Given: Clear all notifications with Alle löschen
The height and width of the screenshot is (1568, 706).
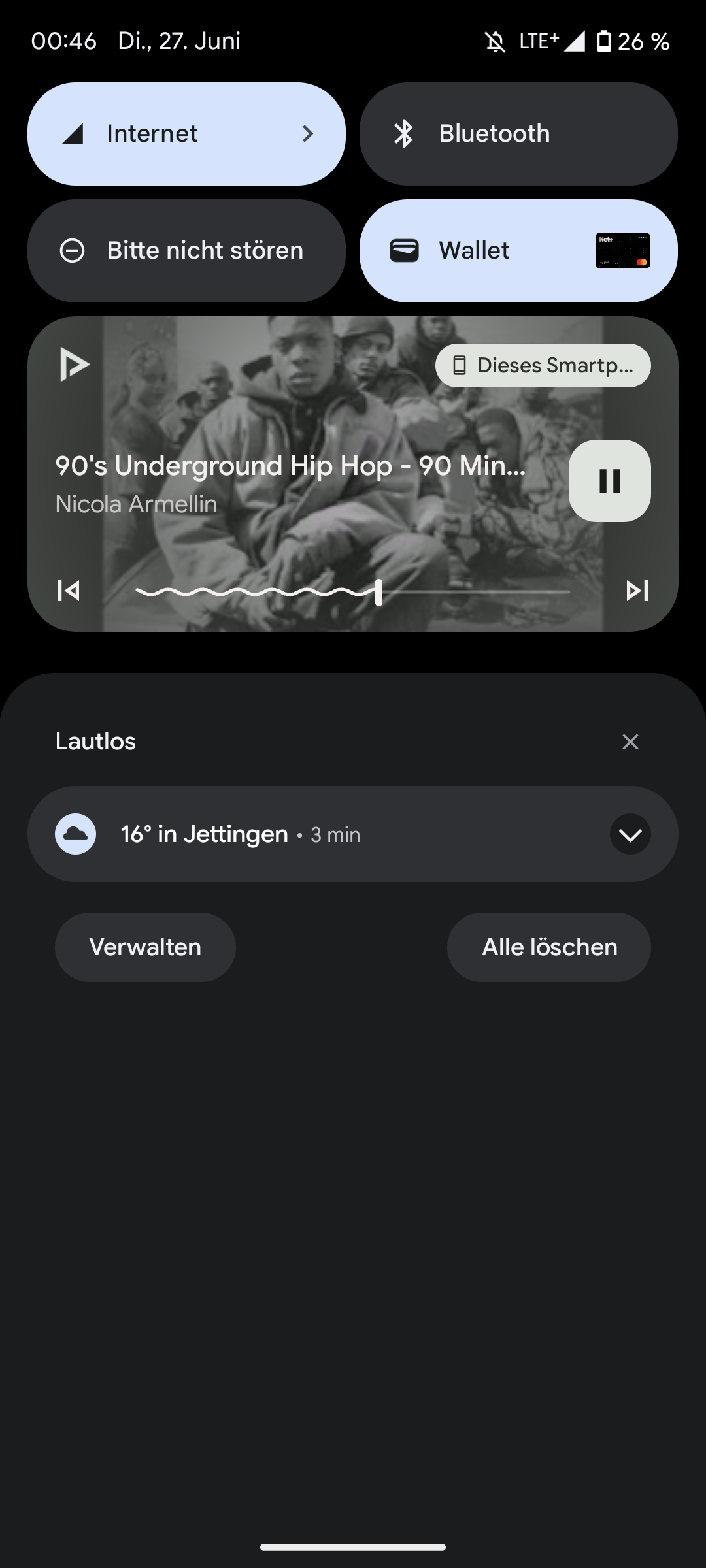Looking at the screenshot, I should coord(549,947).
